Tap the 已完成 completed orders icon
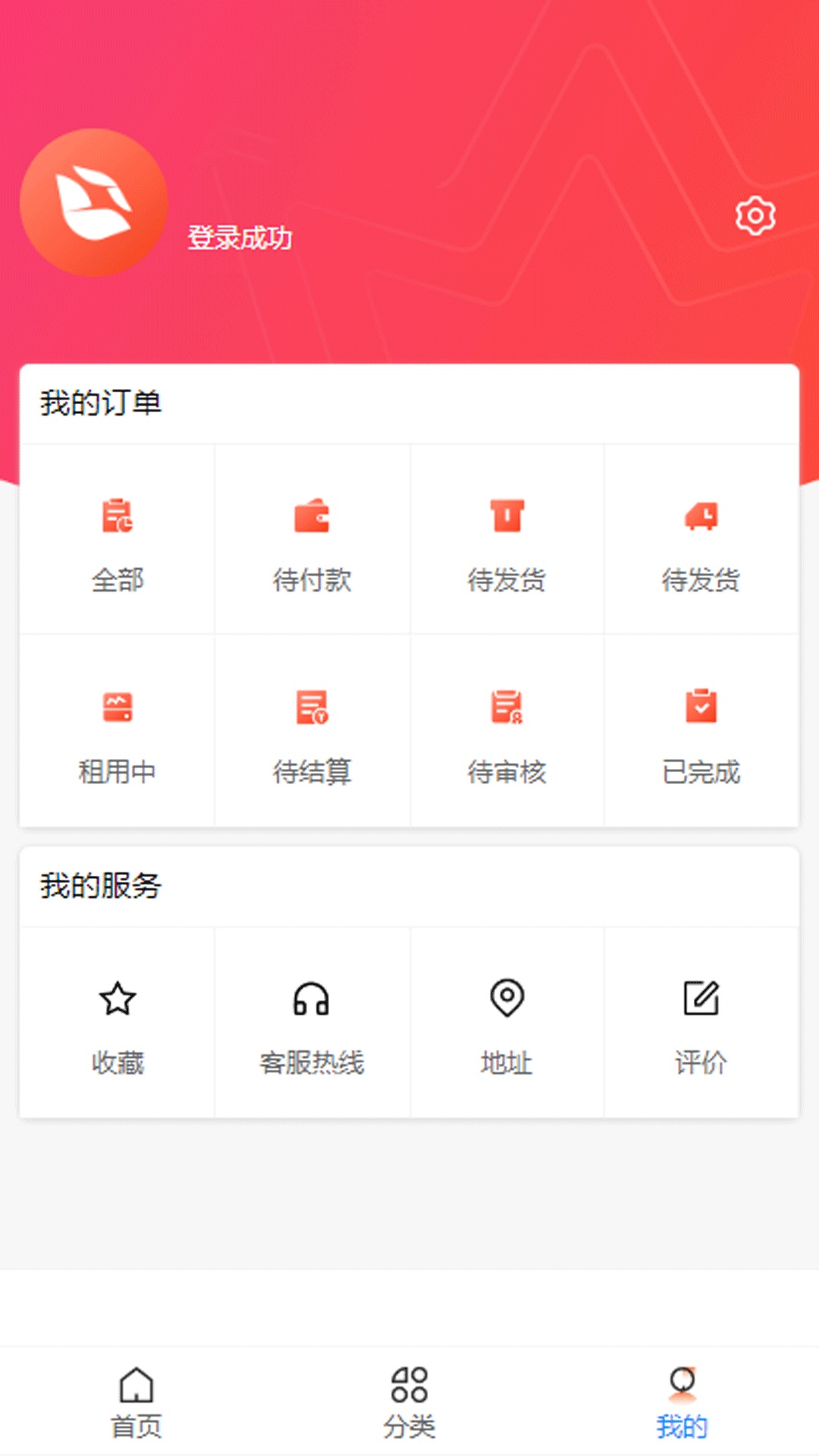Screen dimensions: 819x1456 point(702,708)
